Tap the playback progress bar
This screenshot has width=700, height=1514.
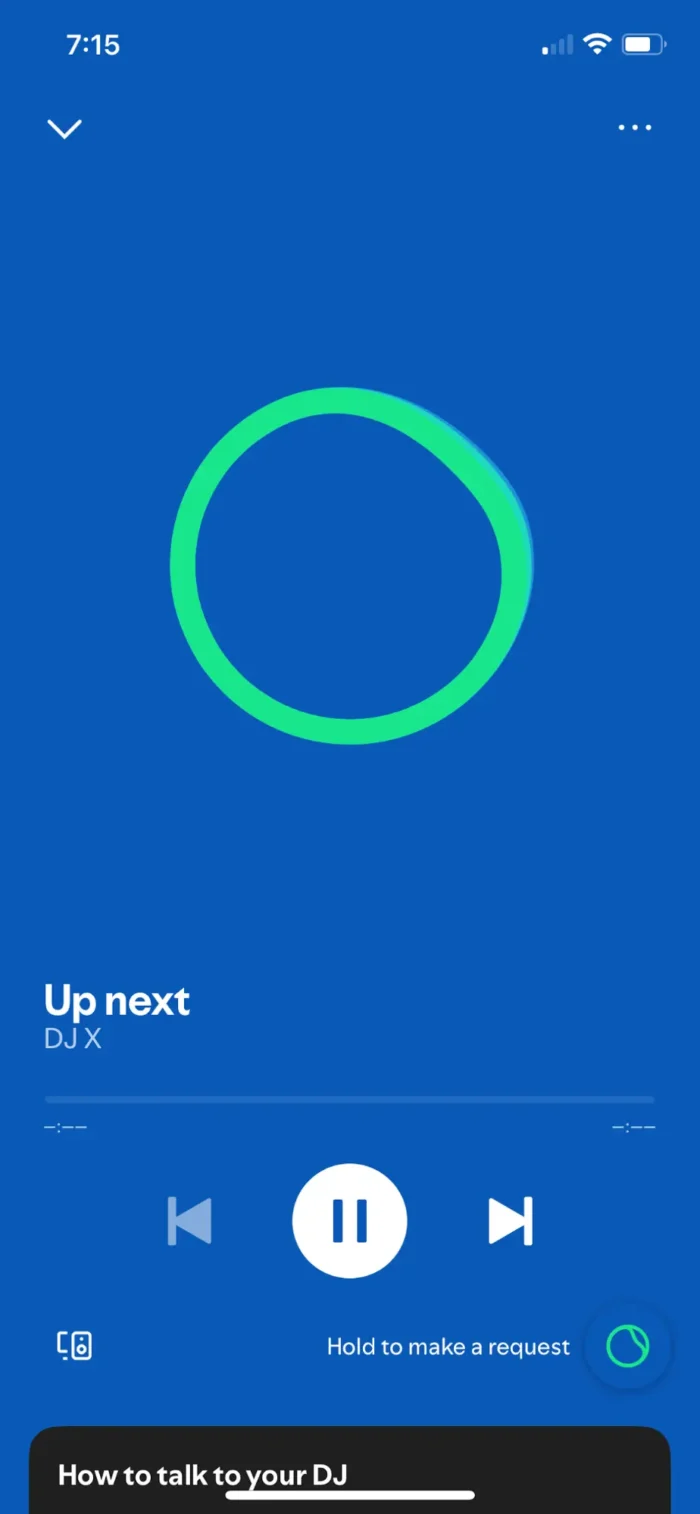(350, 1099)
